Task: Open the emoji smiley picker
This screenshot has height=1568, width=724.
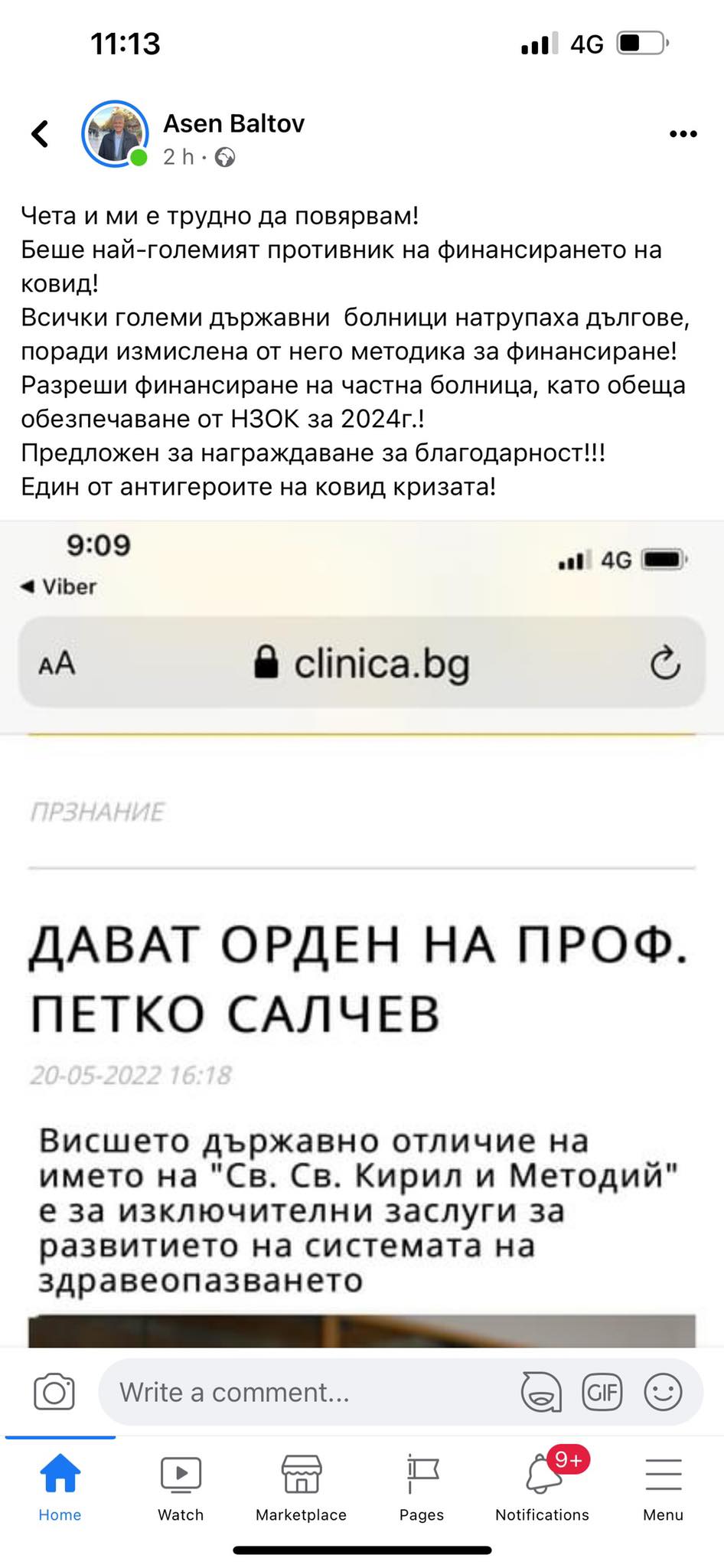Action: pos(663,1392)
